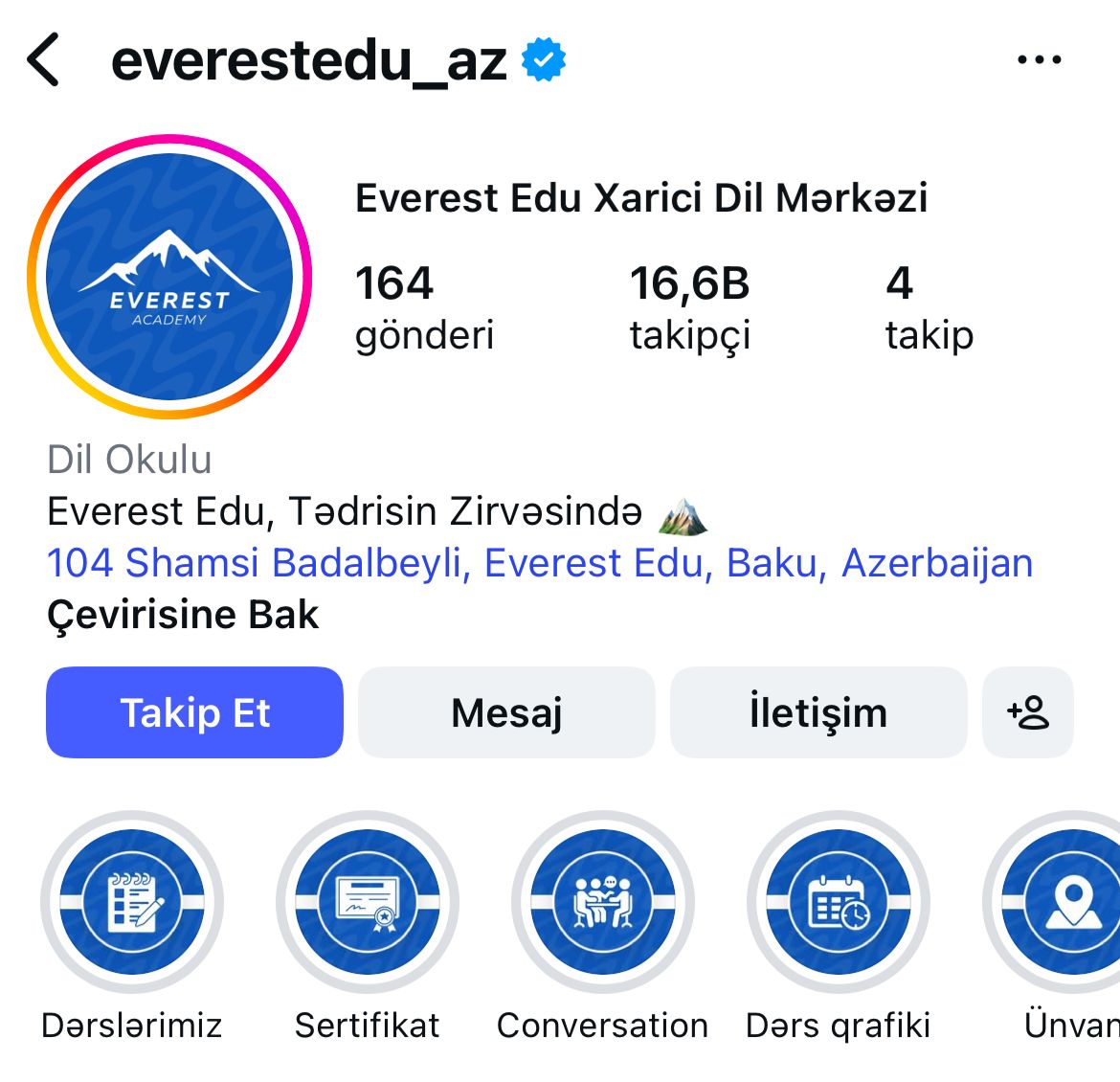The height and width of the screenshot is (1082, 1120).
Task: Show suggested accounts with add-person icon
Action: pos(1027,712)
